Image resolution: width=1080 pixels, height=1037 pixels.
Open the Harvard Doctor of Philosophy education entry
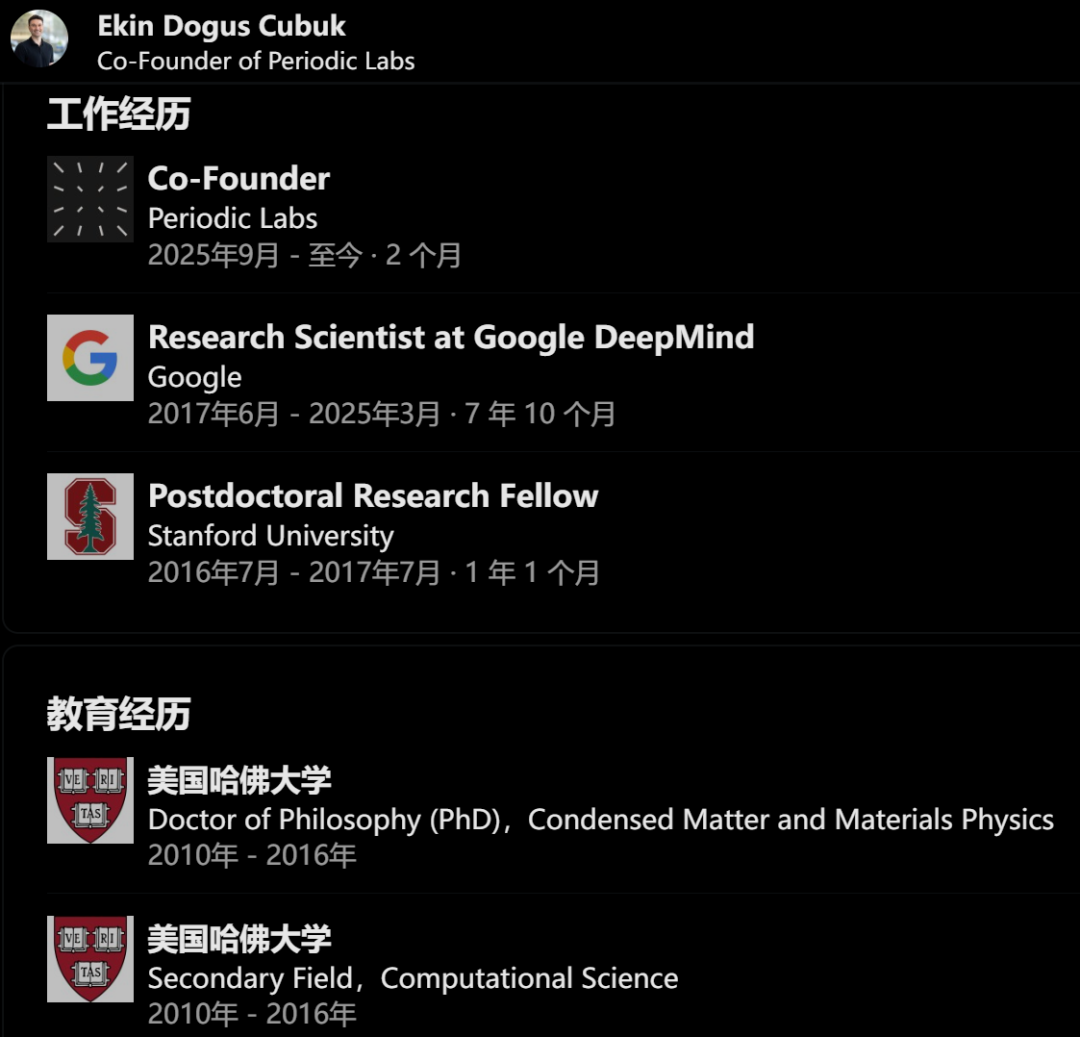click(600, 820)
